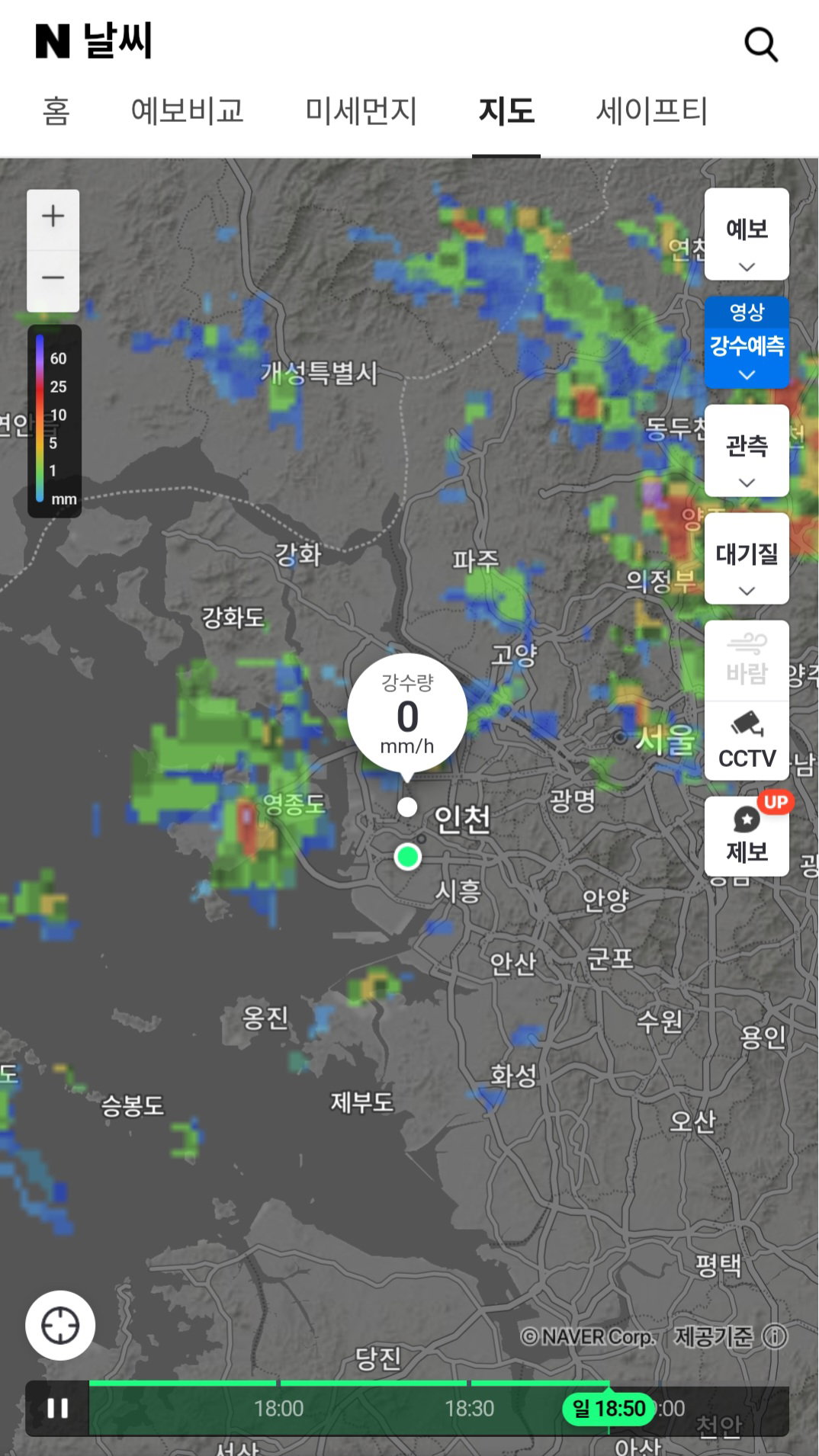This screenshot has height=1456, width=819.
Task: Switch to the 예보비교 tab
Action: tap(188, 111)
